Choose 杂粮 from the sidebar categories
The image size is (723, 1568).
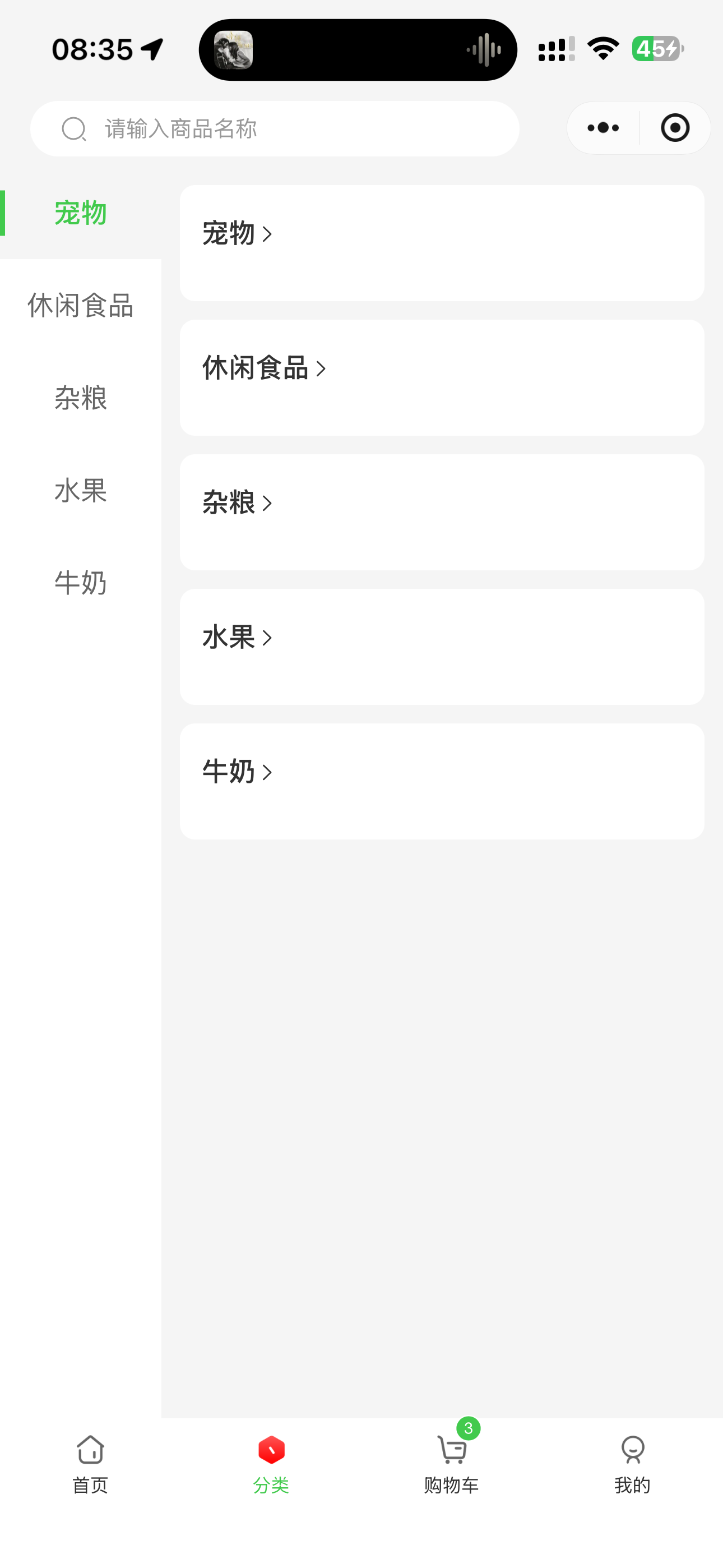81,398
